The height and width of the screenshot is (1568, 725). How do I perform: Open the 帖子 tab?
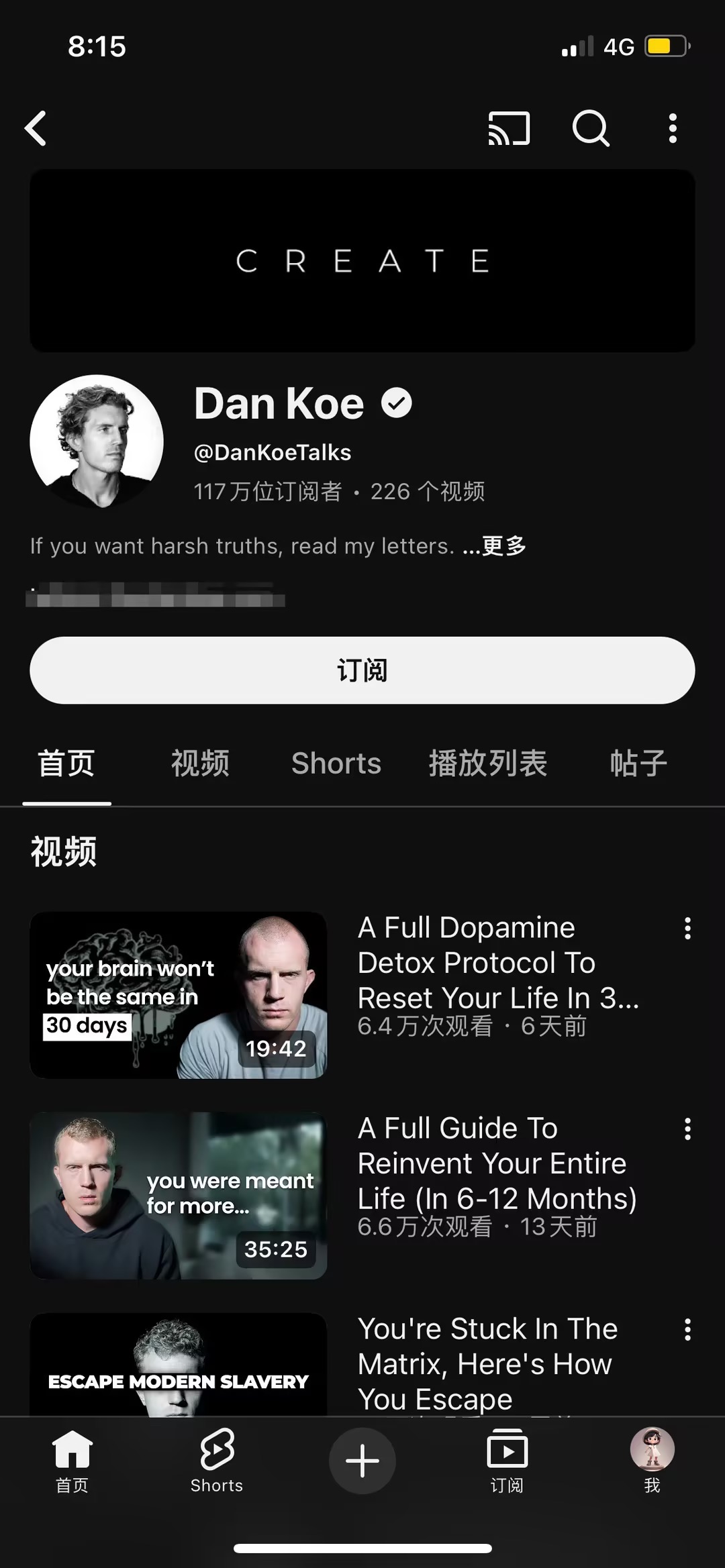pos(638,764)
